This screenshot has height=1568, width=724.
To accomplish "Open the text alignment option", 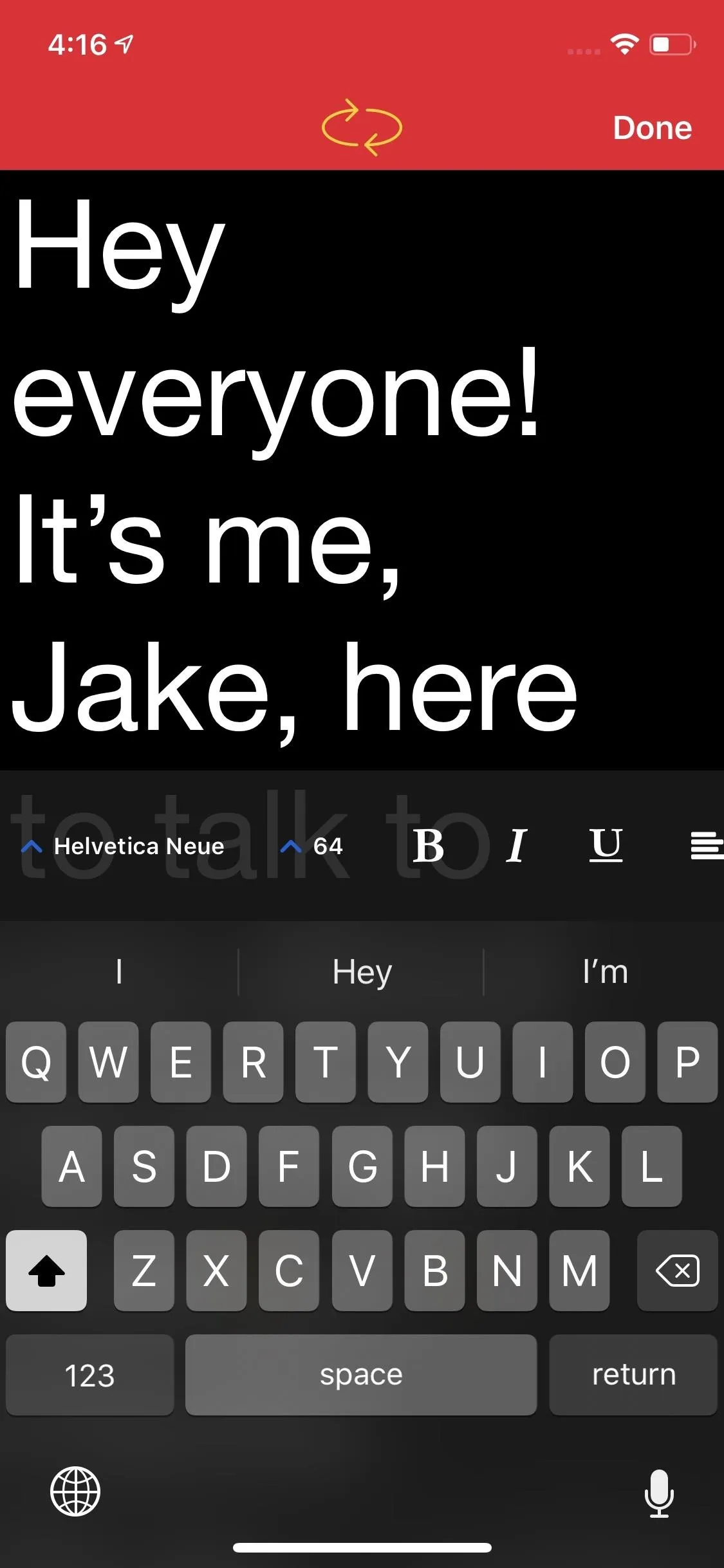I will [707, 845].
